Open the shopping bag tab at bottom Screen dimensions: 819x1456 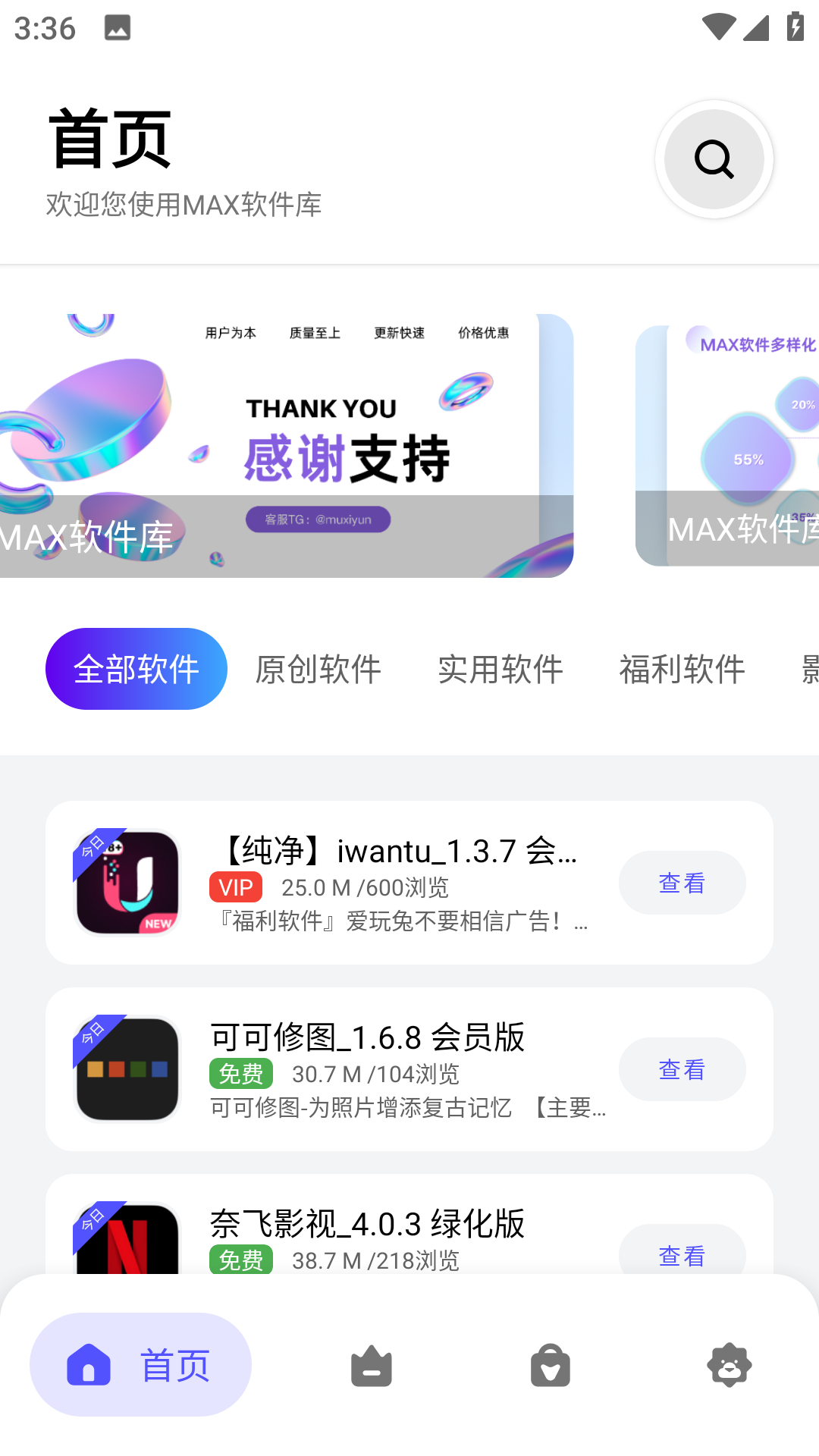(x=550, y=1363)
